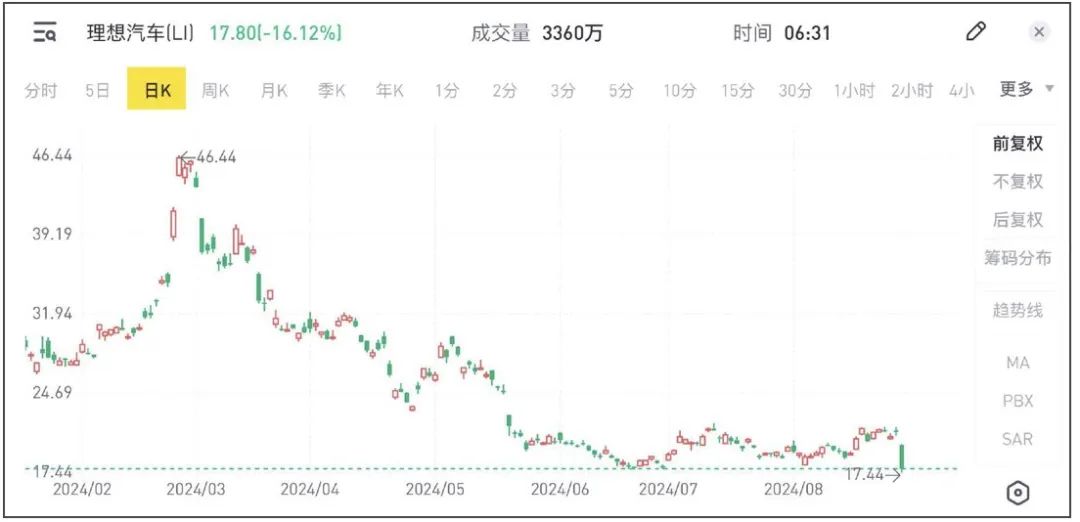Viewport: 1080px width, 522px height.
Task: Switch to the 年K yearly tab
Action: 389,91
